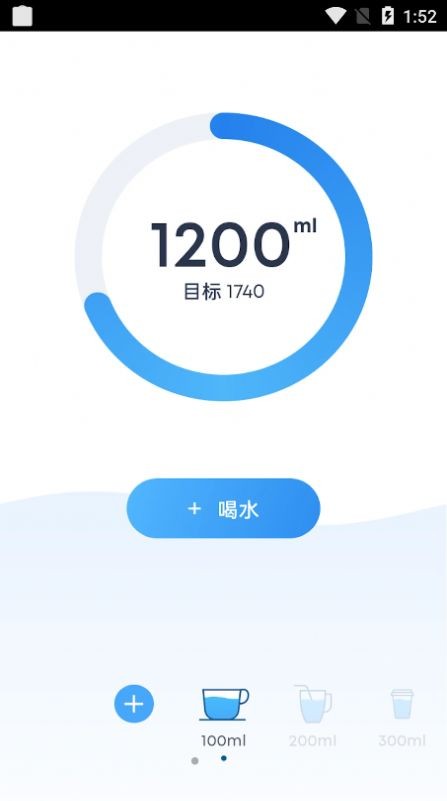The image size is (447, 801).
Task: Choose the 200ml glass
Action: point(313,716)
